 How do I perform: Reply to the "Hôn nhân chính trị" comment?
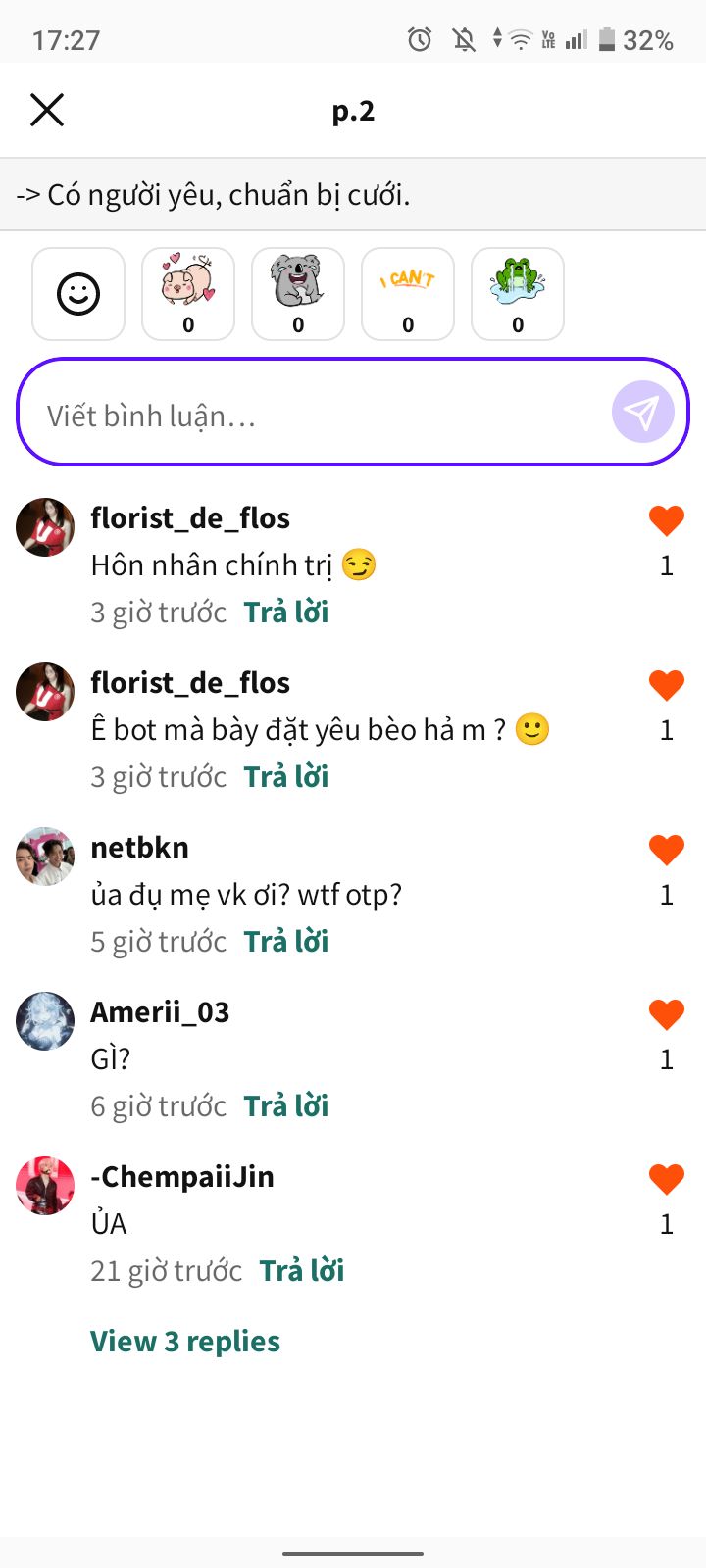coord(286,612)
